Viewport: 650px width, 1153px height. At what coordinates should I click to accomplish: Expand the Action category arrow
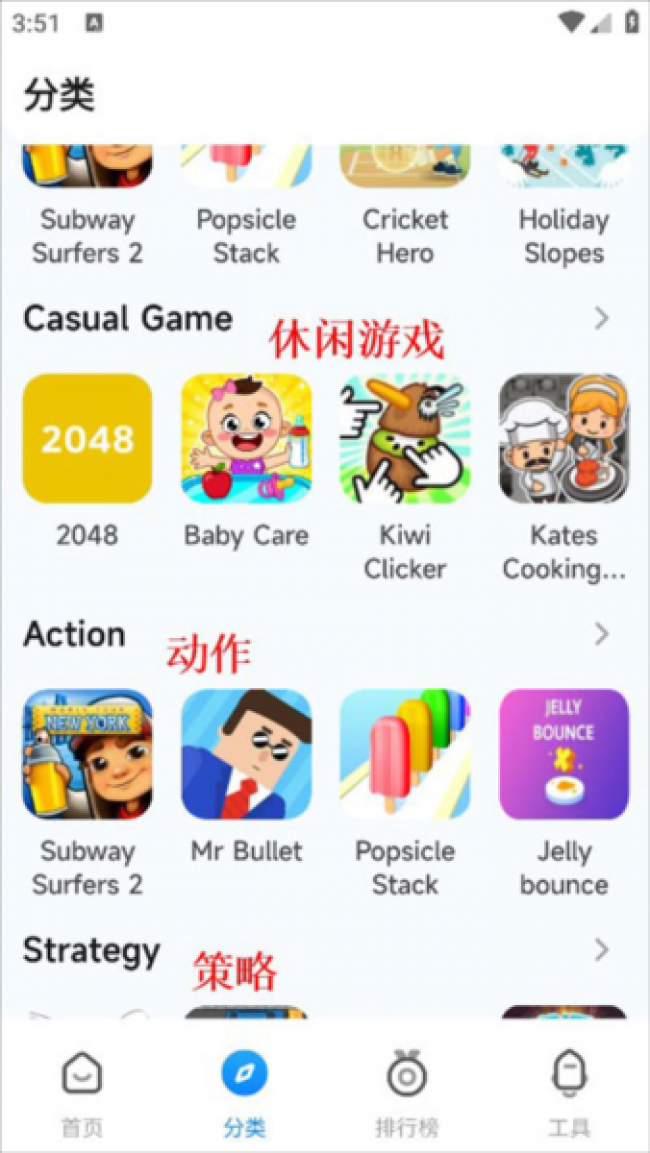tap(601, 634)
